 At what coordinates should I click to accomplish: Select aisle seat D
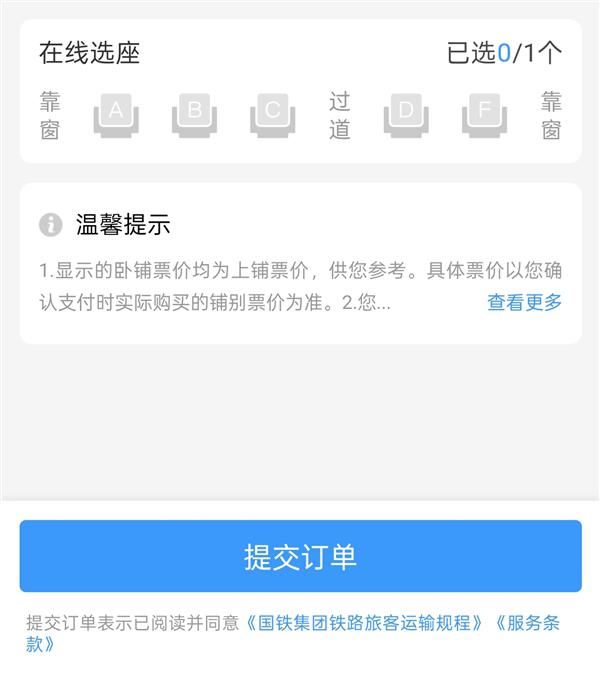click(406, 116)
